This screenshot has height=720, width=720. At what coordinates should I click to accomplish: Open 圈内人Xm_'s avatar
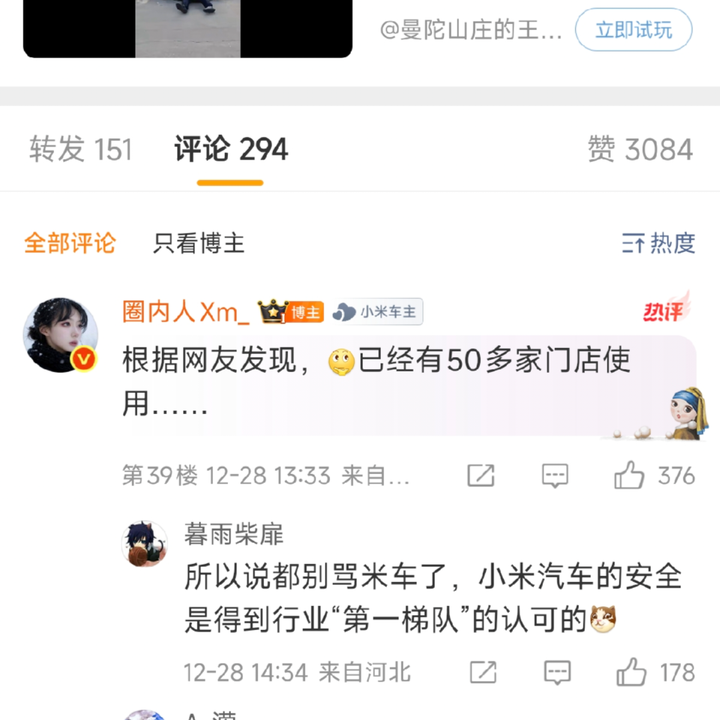click(61, 335)
